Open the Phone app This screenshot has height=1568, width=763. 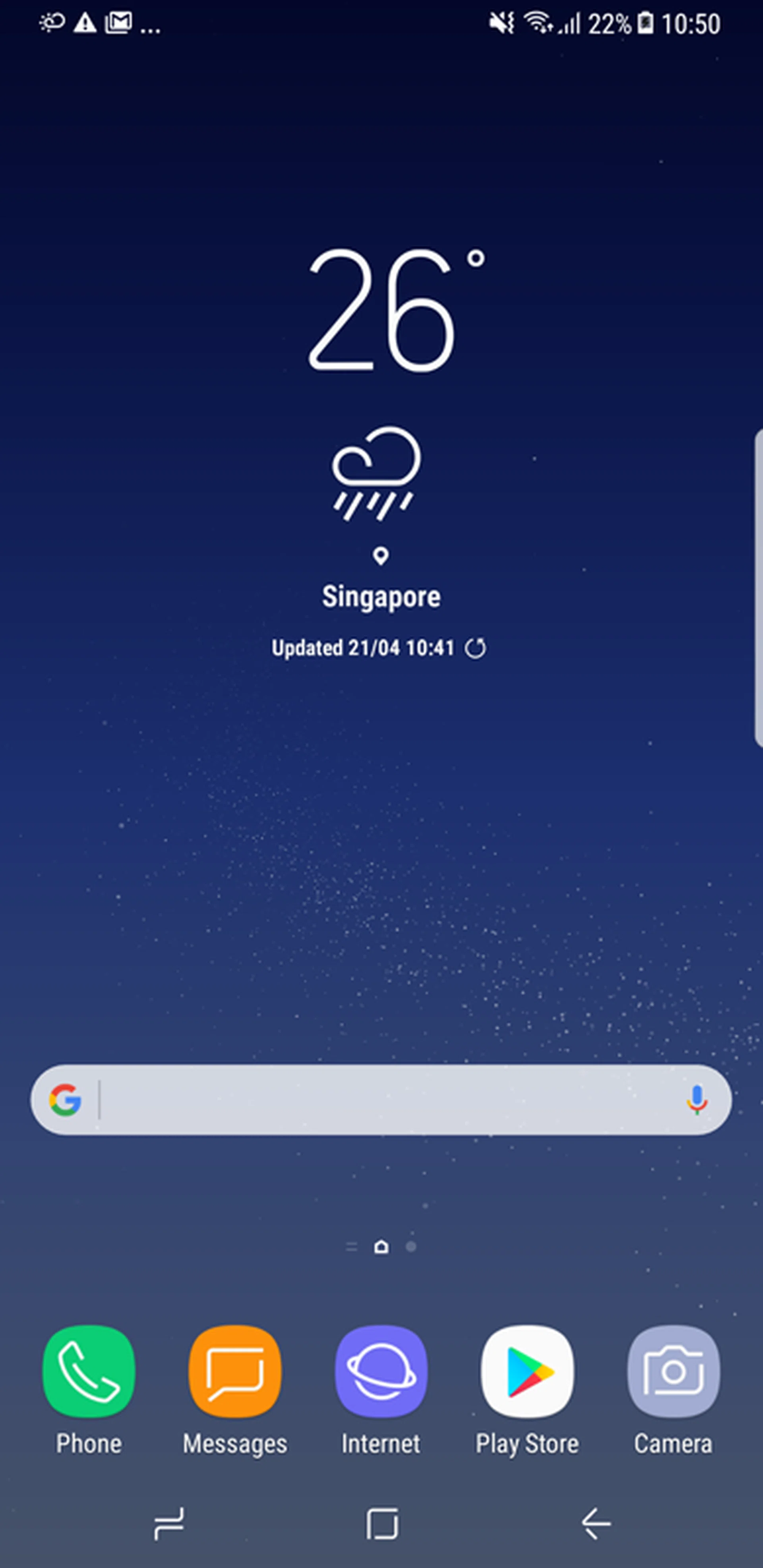click(89, 1372)
